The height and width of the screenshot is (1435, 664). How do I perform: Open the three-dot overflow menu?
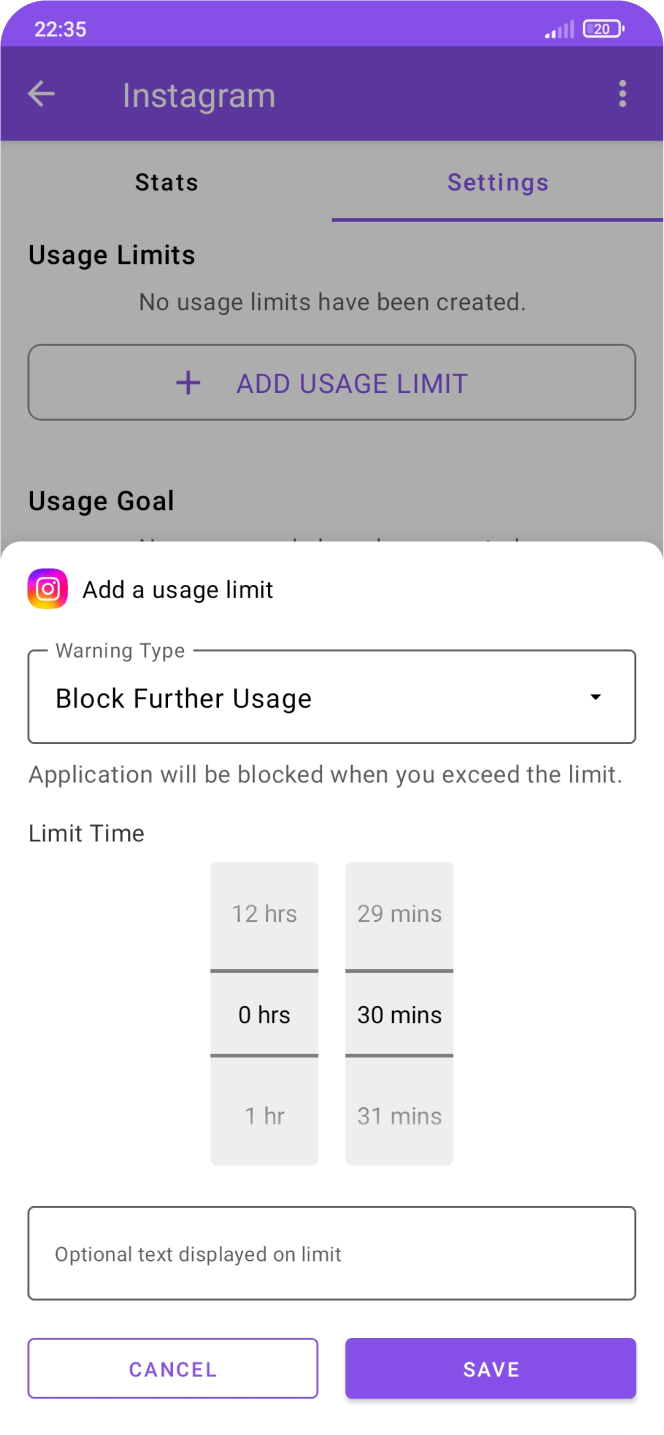622,94
